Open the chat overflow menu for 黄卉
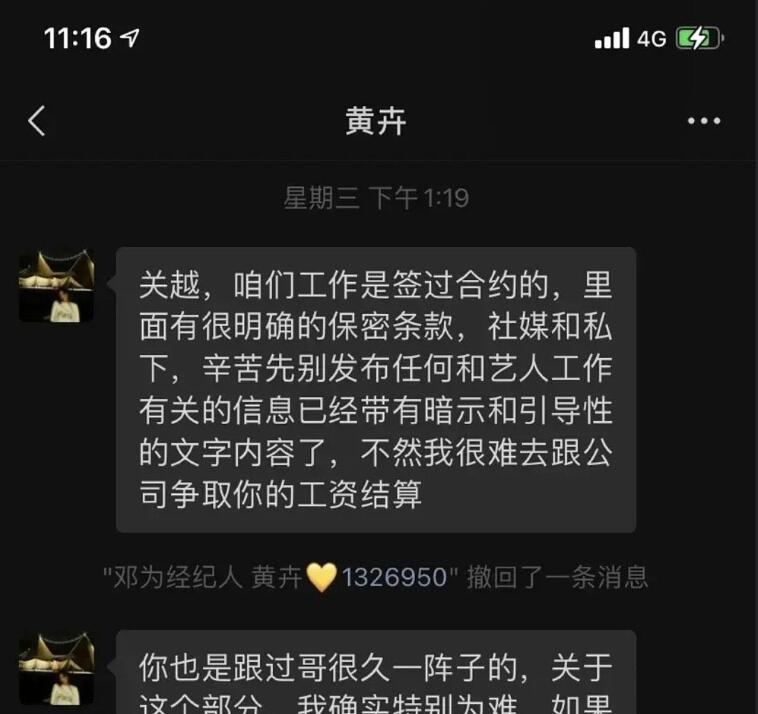This screenshot has height=714, width=758. [704, 121]
